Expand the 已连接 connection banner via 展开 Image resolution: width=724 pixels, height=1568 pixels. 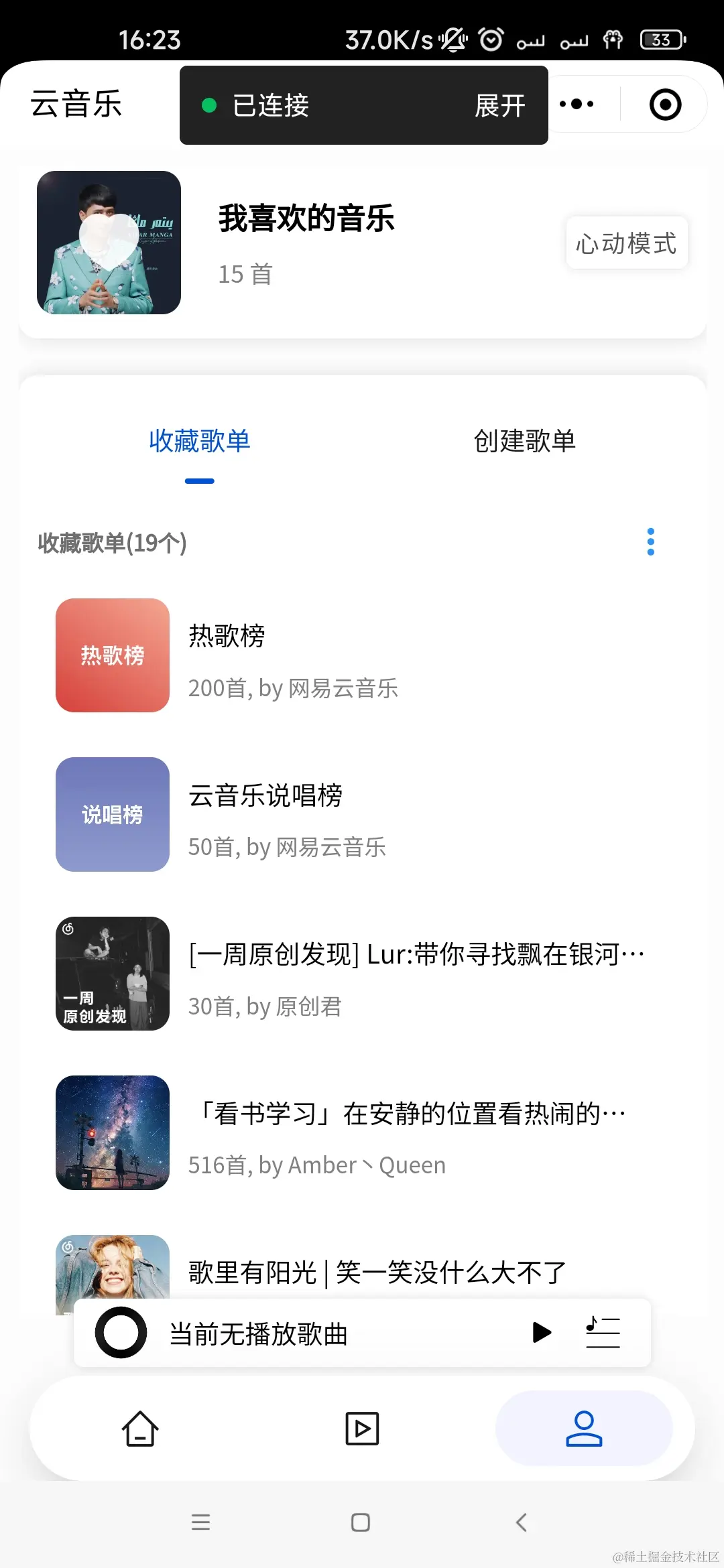click(500, 106)
